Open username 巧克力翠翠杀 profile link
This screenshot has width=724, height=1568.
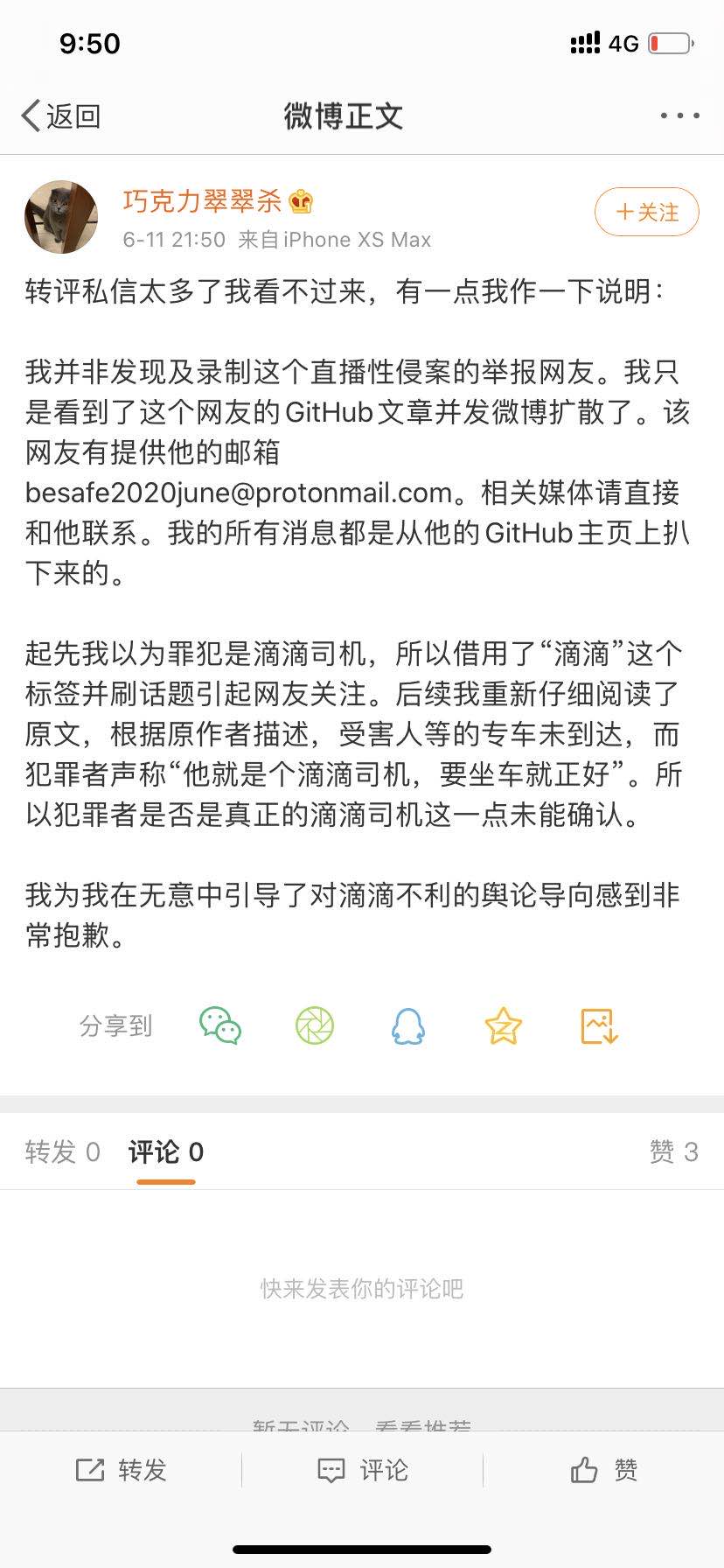click(202, 201)
